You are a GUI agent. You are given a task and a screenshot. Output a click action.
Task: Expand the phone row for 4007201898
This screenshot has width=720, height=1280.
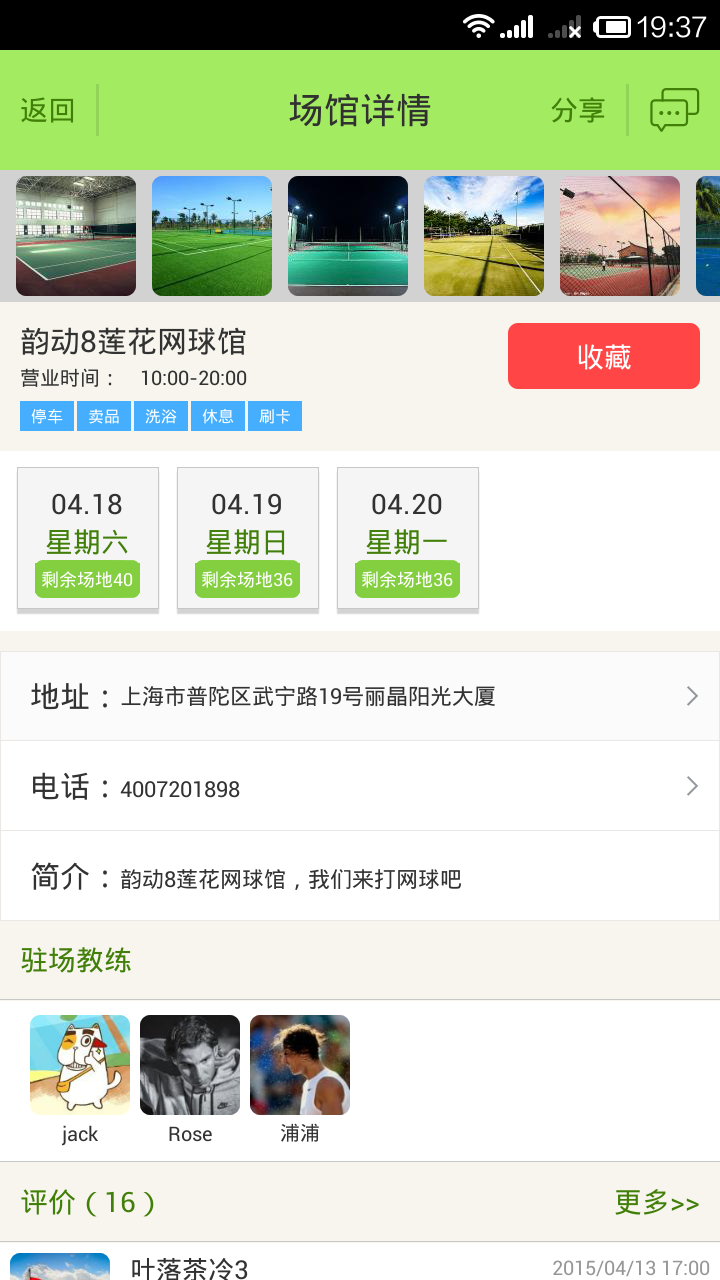point(360,786)
